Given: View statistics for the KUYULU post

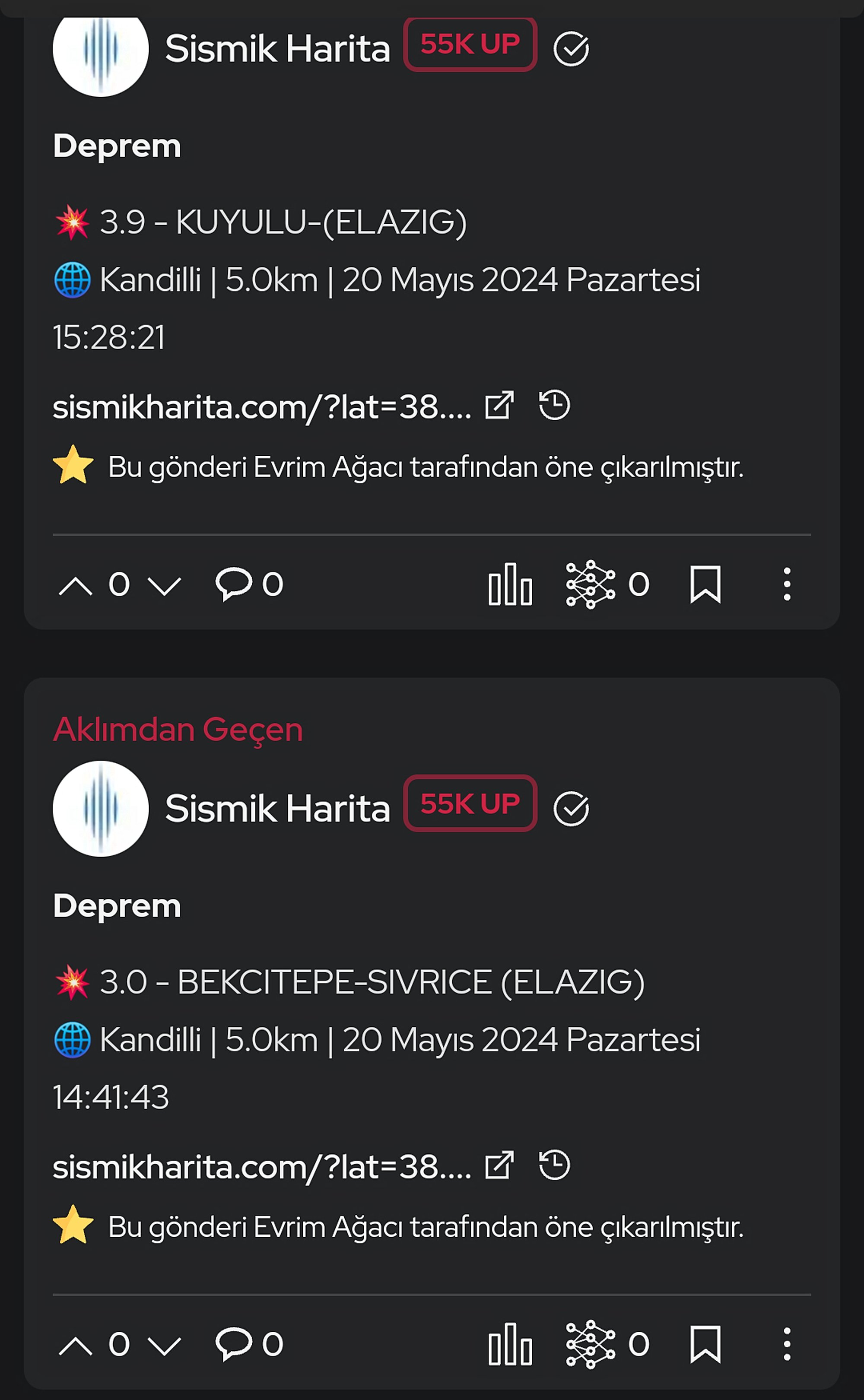Looking at the screenshot, I should click(510, 584).
